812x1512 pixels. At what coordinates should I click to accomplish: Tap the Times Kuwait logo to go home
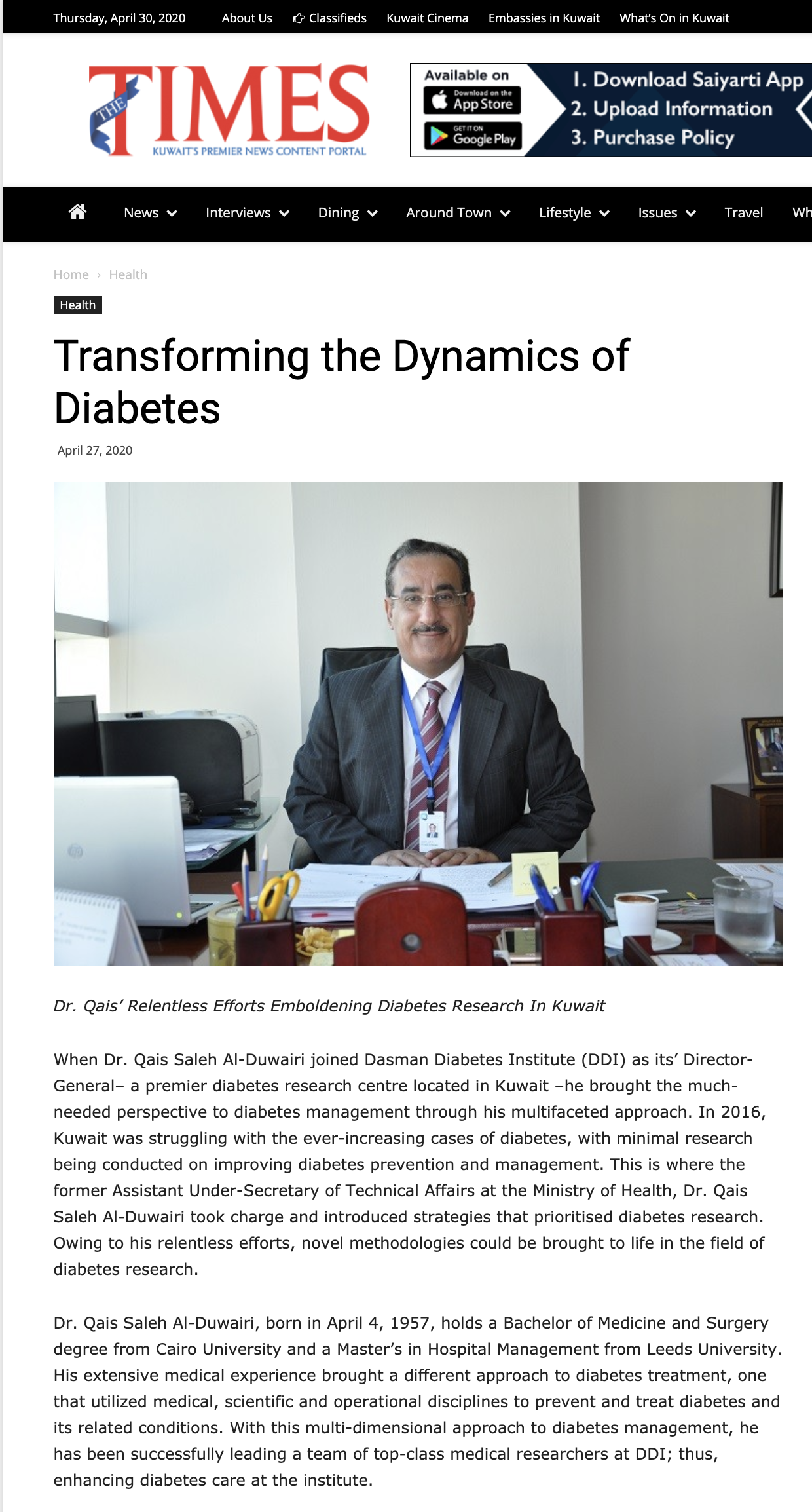(229, 110)
